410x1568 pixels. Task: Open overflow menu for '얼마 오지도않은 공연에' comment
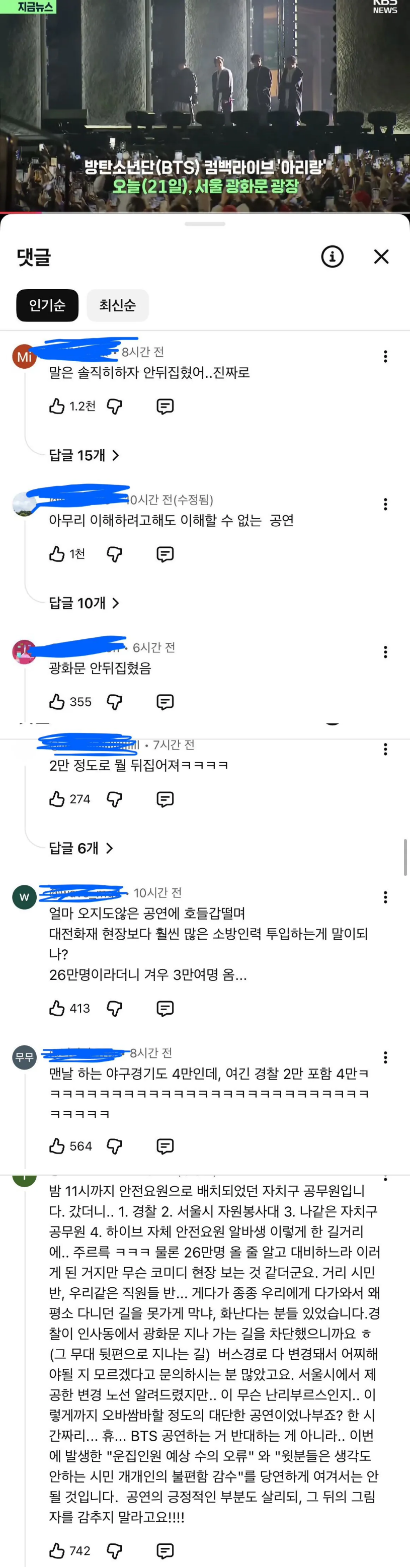pyautogui.click(x=385, y=897)
